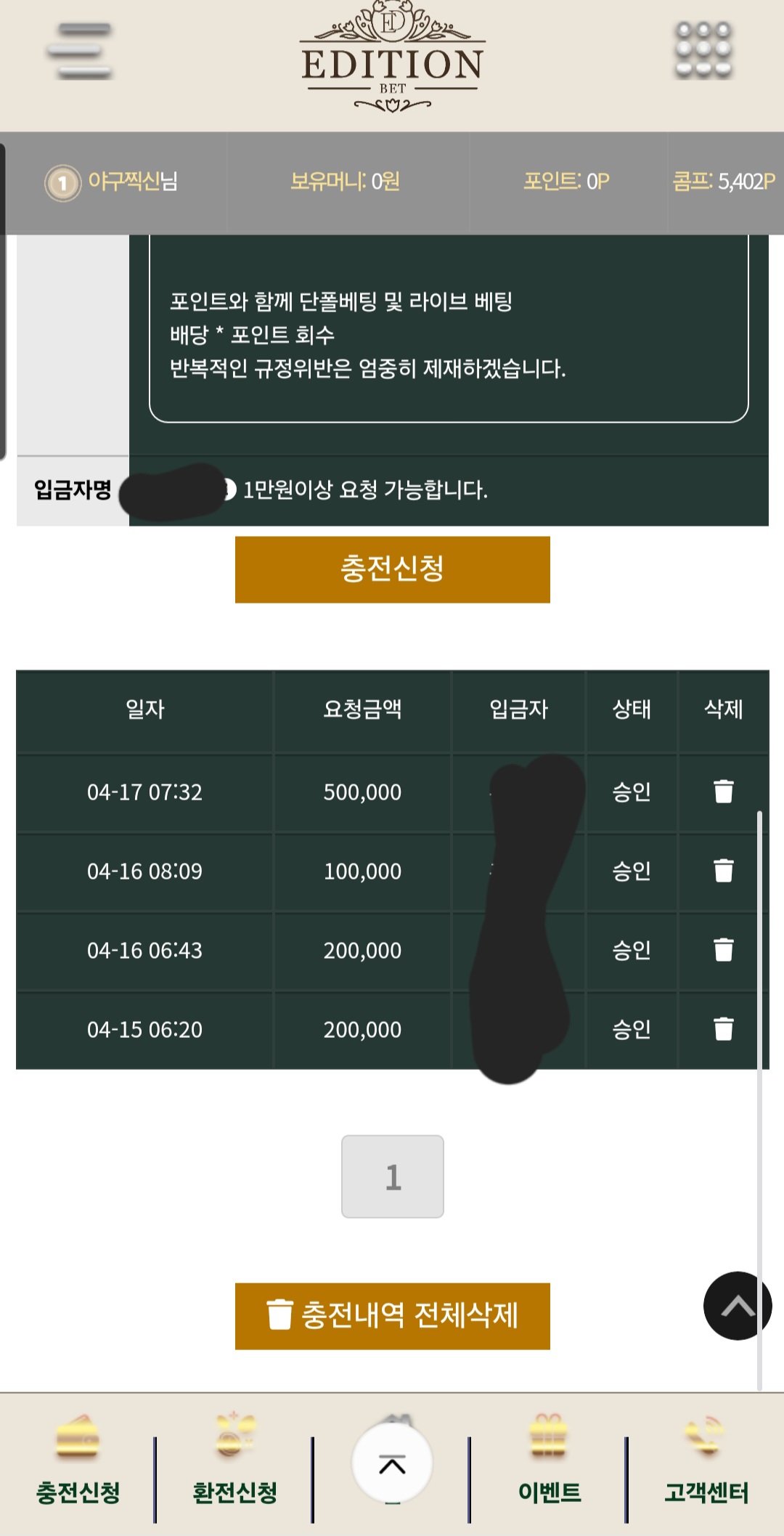
Task: Tap the center up-arrow circle in bottom bar
Action: (392, 1463)
